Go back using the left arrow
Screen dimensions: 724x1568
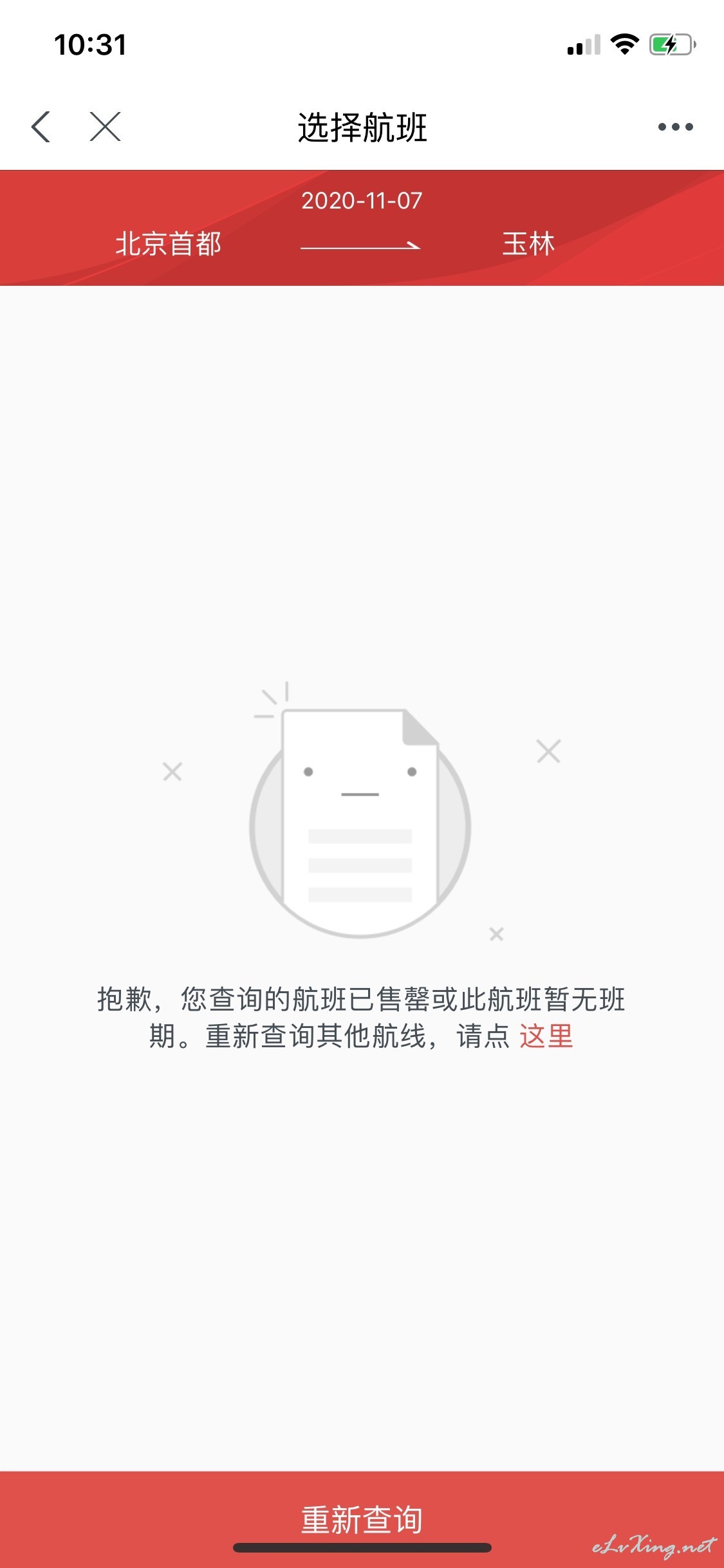(41, 127)
